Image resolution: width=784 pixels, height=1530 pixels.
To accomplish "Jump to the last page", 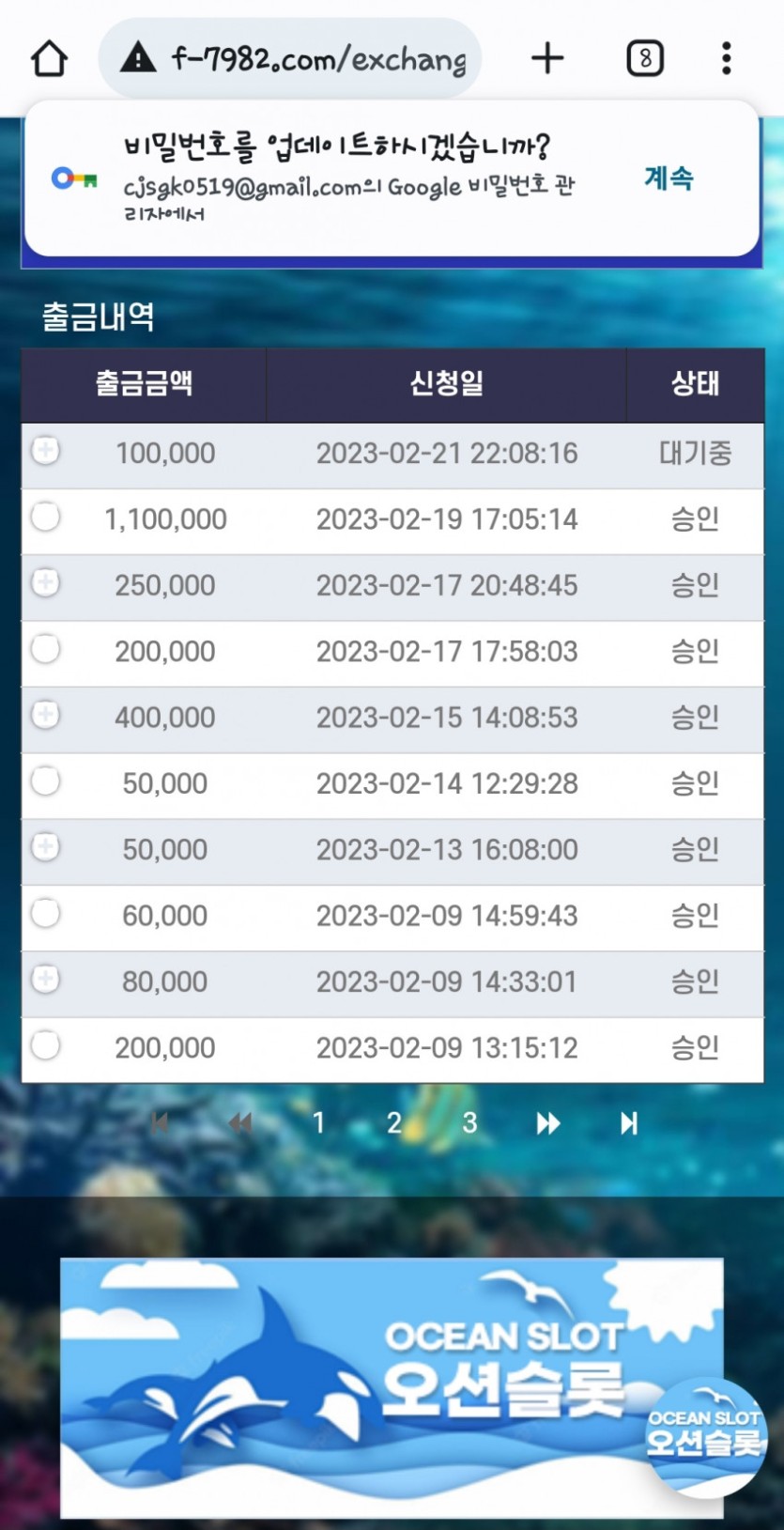I will (629, 1123).
